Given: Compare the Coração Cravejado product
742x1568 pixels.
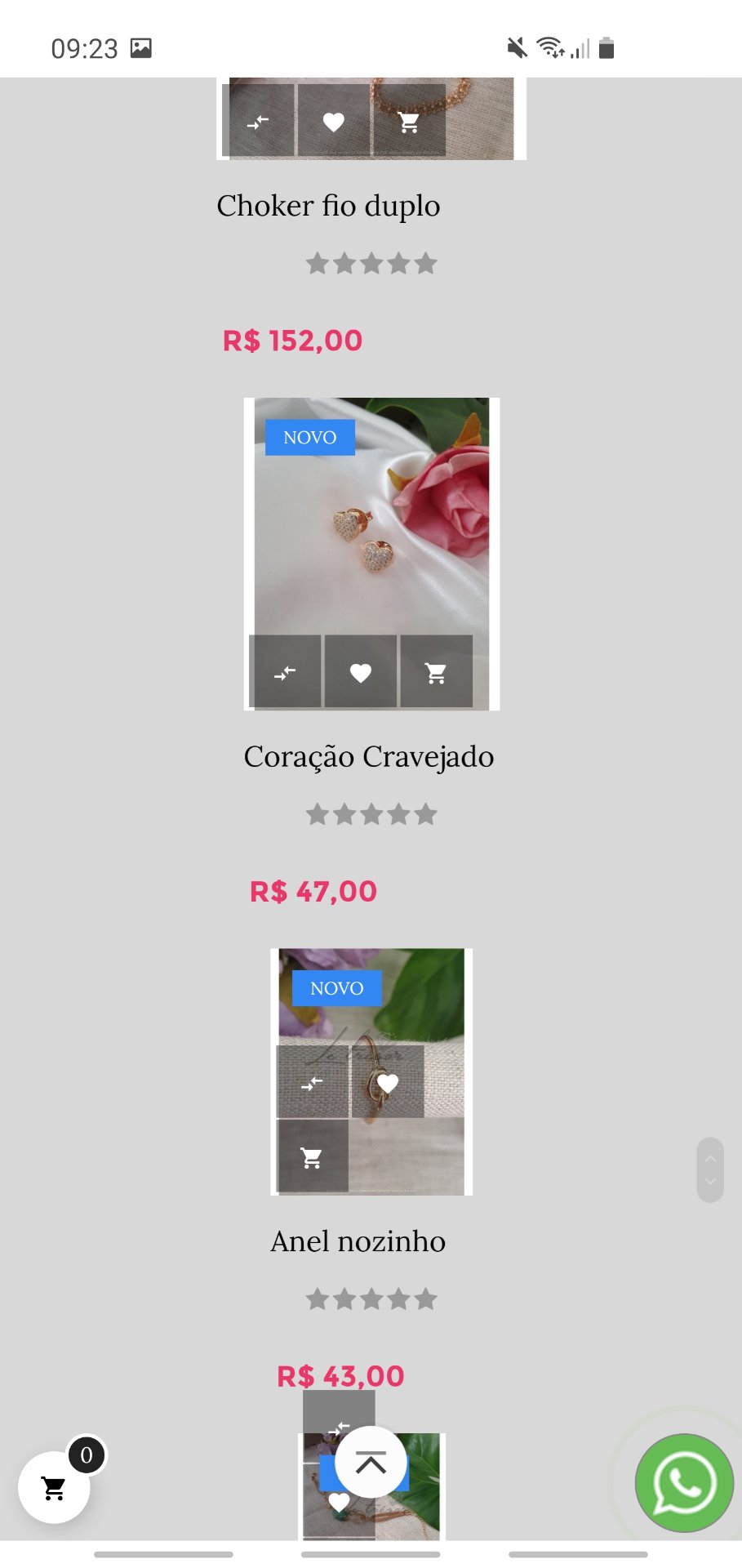Looking at the screenshot, I should (285, 672).
